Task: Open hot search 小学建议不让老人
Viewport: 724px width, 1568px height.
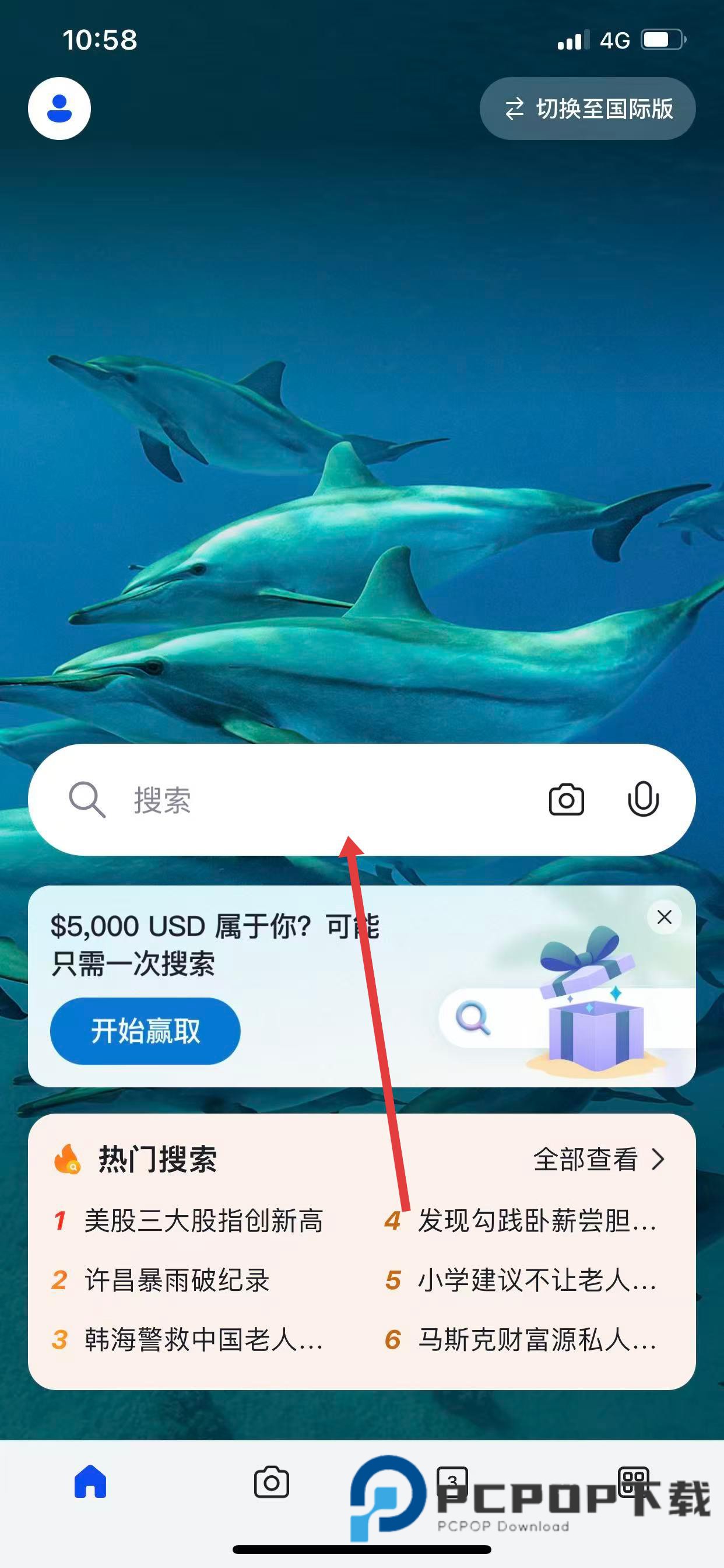Action: pos(536,1280)
